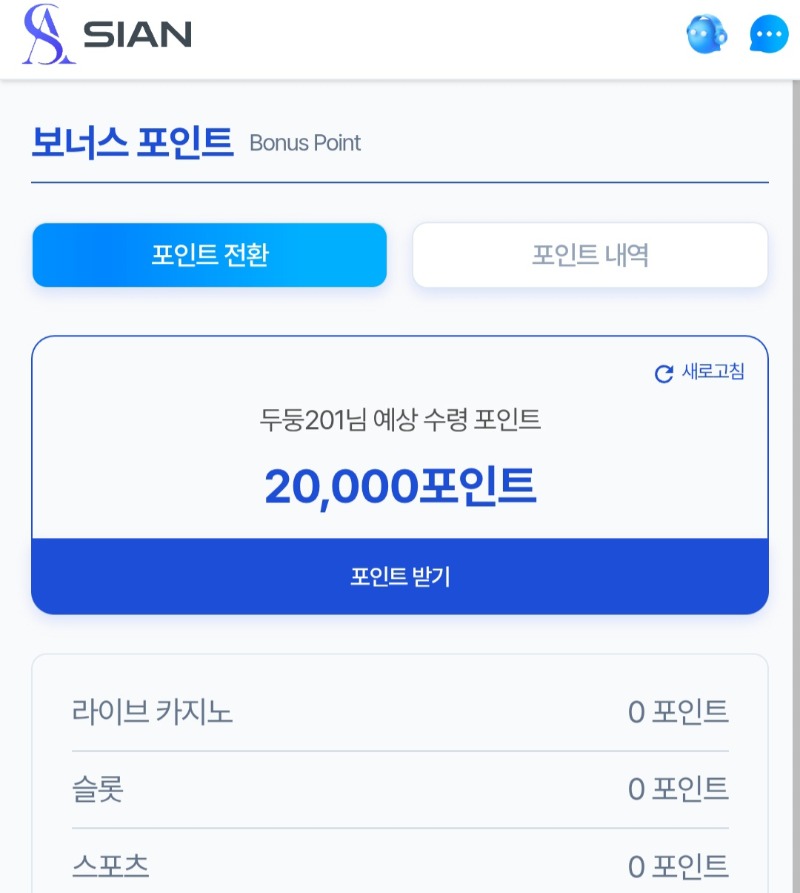Switch to the 포인트 전환 tab

point(209,255)
